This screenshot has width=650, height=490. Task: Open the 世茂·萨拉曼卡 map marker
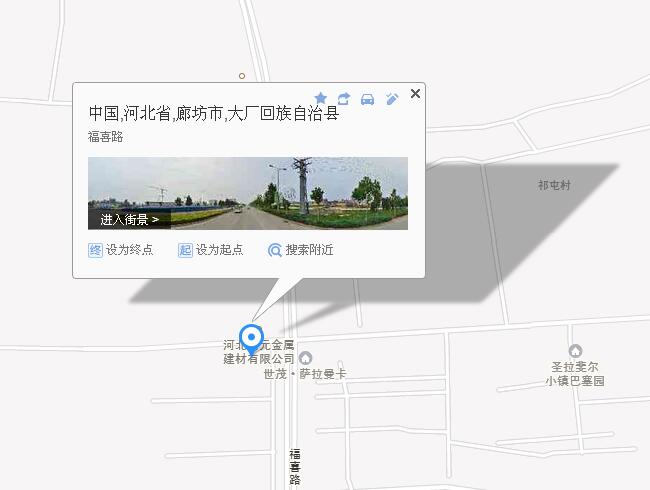tap(305, 358)
